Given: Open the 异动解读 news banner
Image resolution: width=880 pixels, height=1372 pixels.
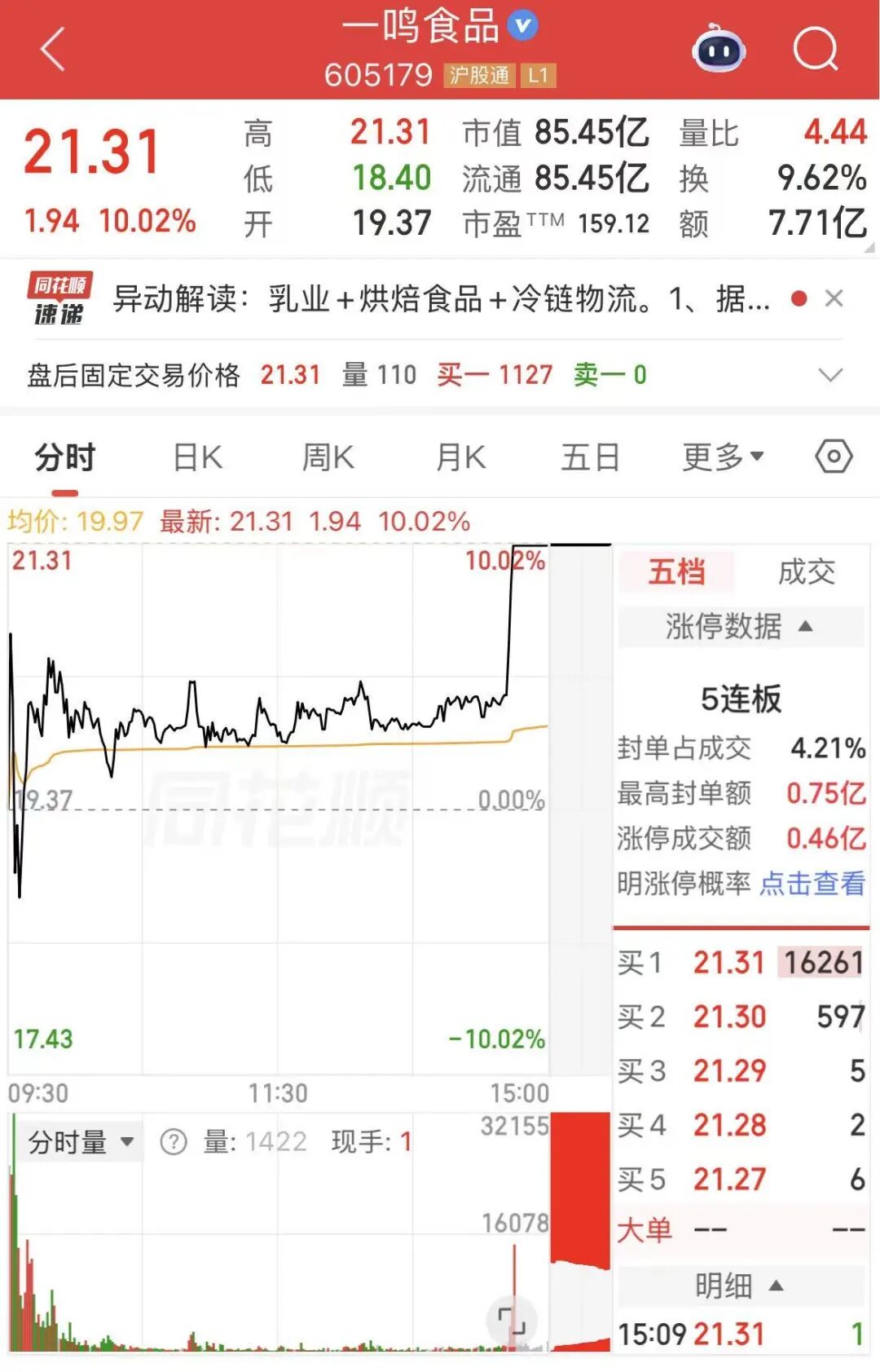Looking at the screenshot, I should tap(440, 299).
